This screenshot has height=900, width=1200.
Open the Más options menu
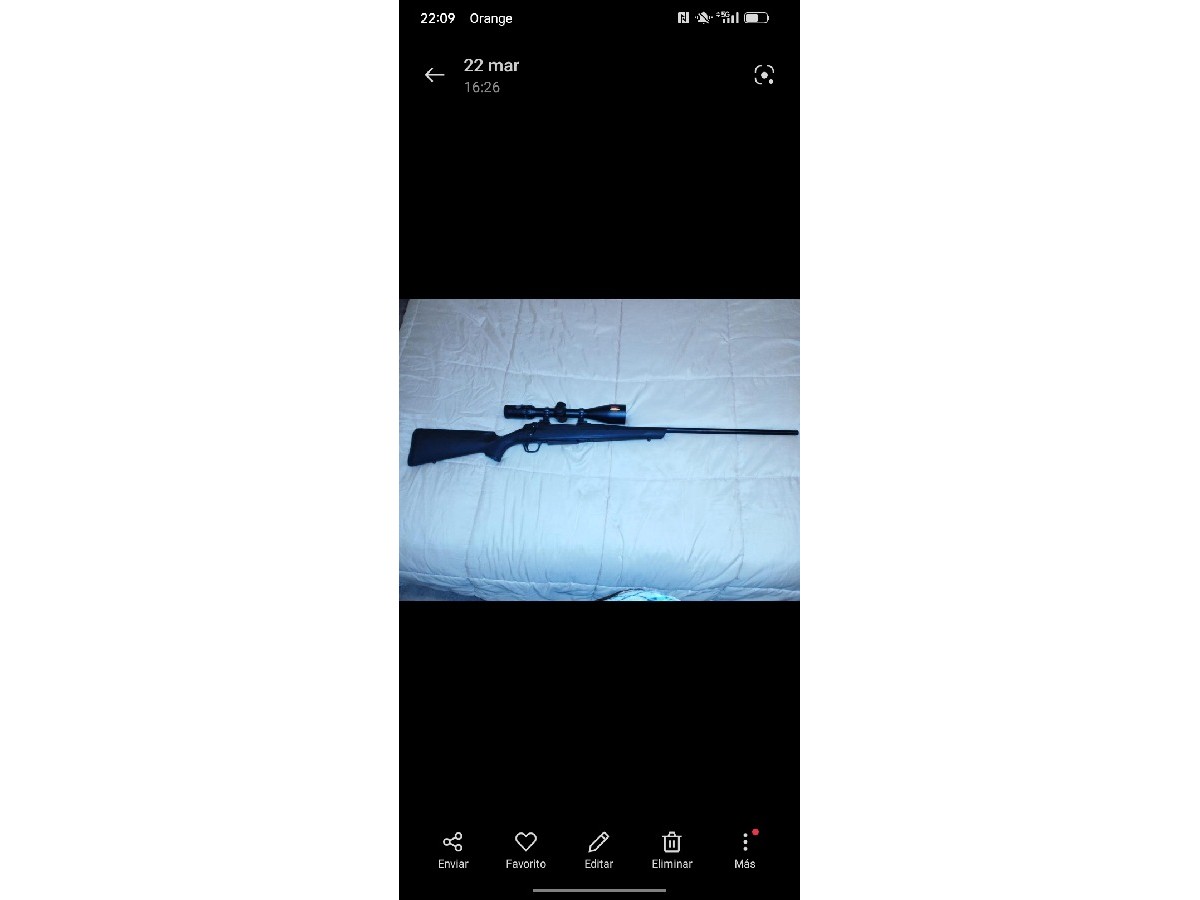(745, 850)
